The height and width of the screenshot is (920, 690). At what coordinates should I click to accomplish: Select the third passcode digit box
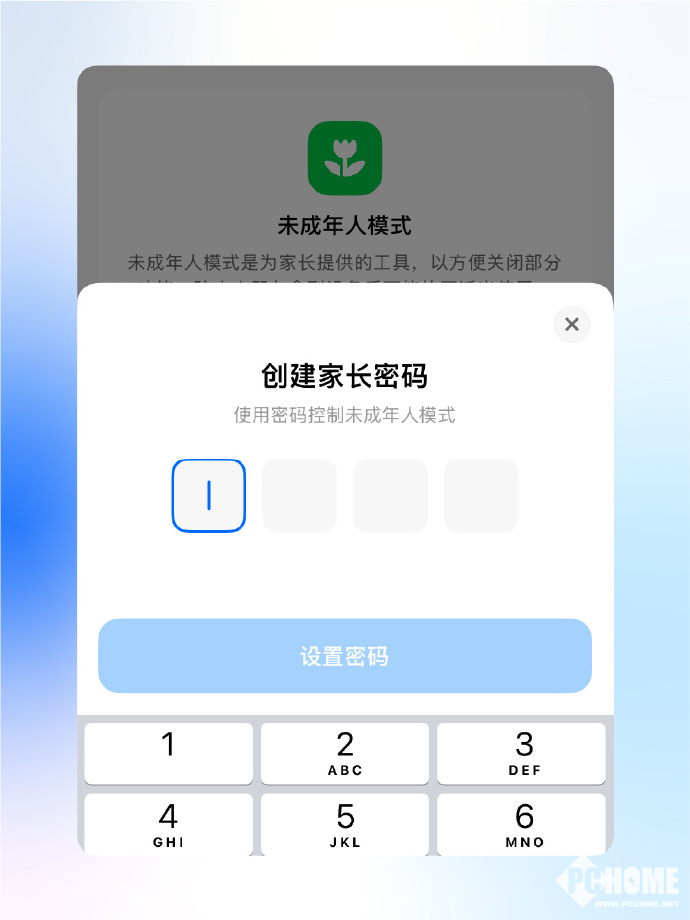(390, 496)
